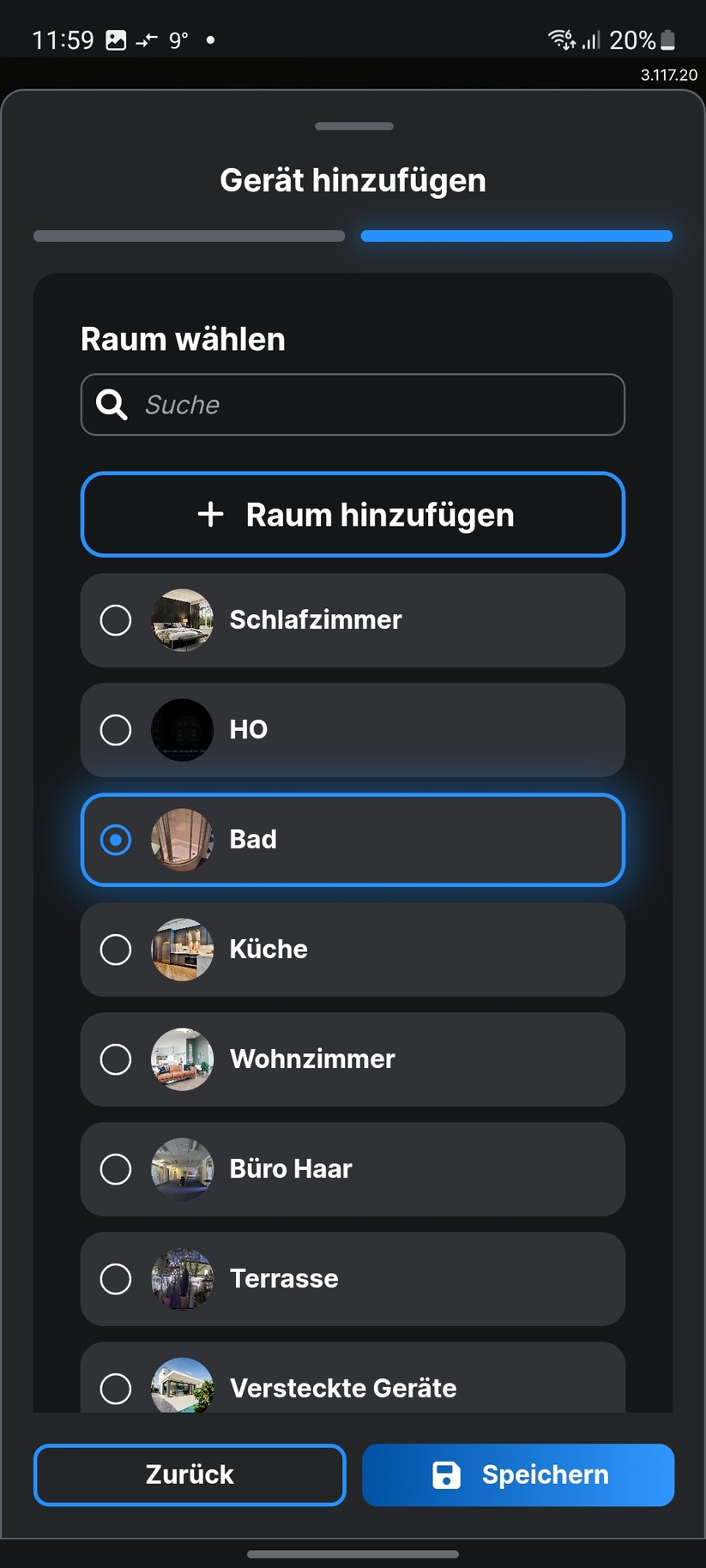Tap the bottom sheet drag handle
Viewport: 706px width, 1568px height.
(353, 125)
